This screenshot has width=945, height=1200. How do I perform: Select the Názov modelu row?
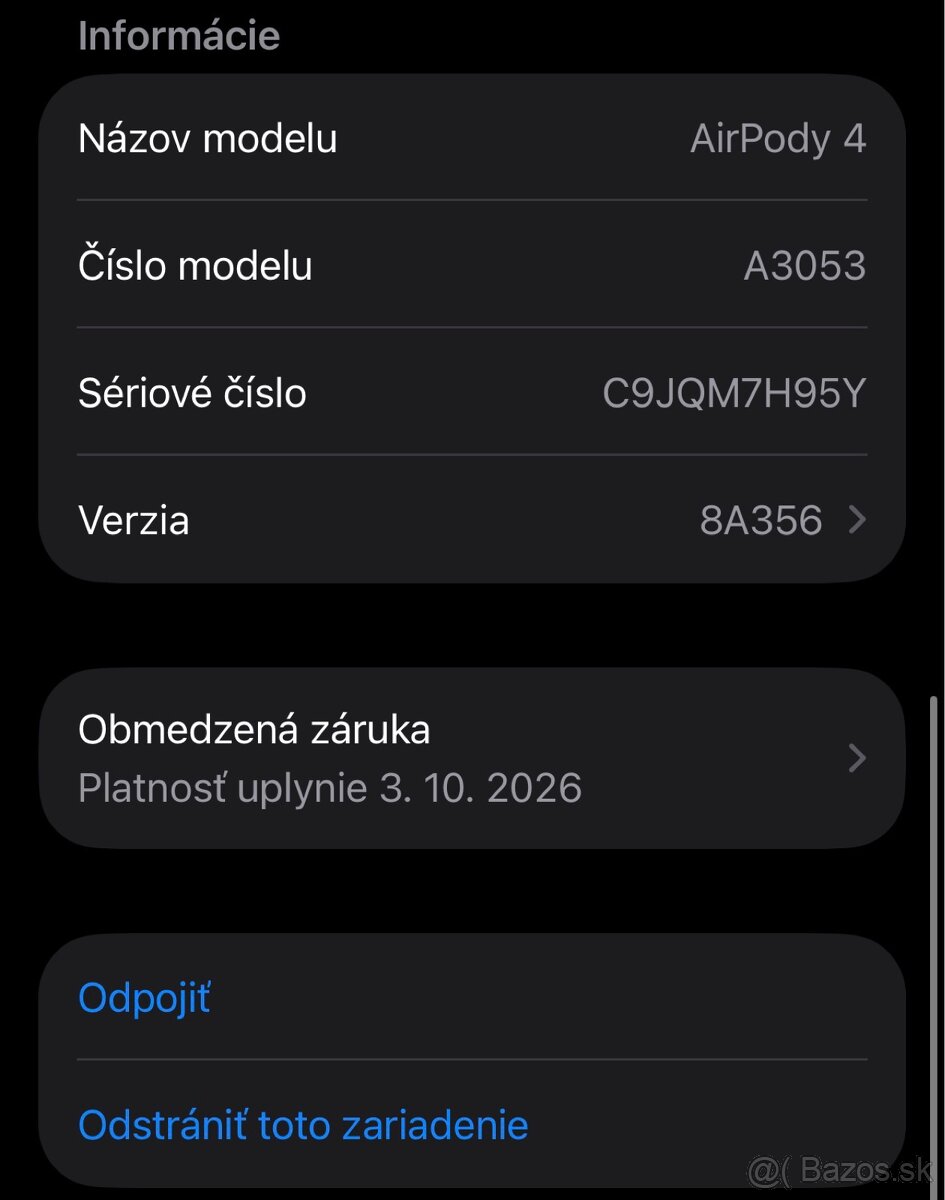470,138
